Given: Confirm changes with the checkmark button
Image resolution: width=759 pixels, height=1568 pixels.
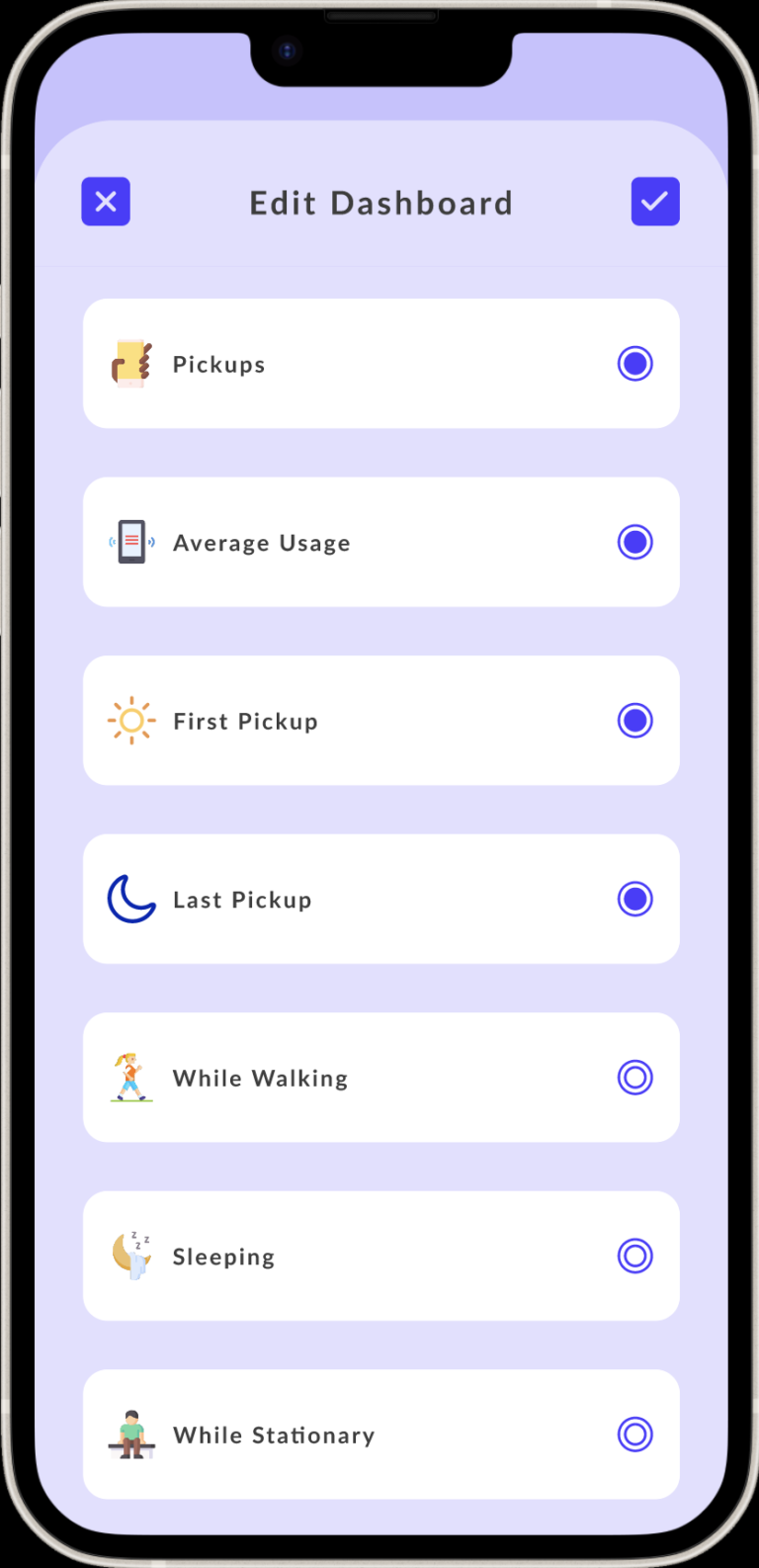Looking at the screenshot, I should (655, 202).
